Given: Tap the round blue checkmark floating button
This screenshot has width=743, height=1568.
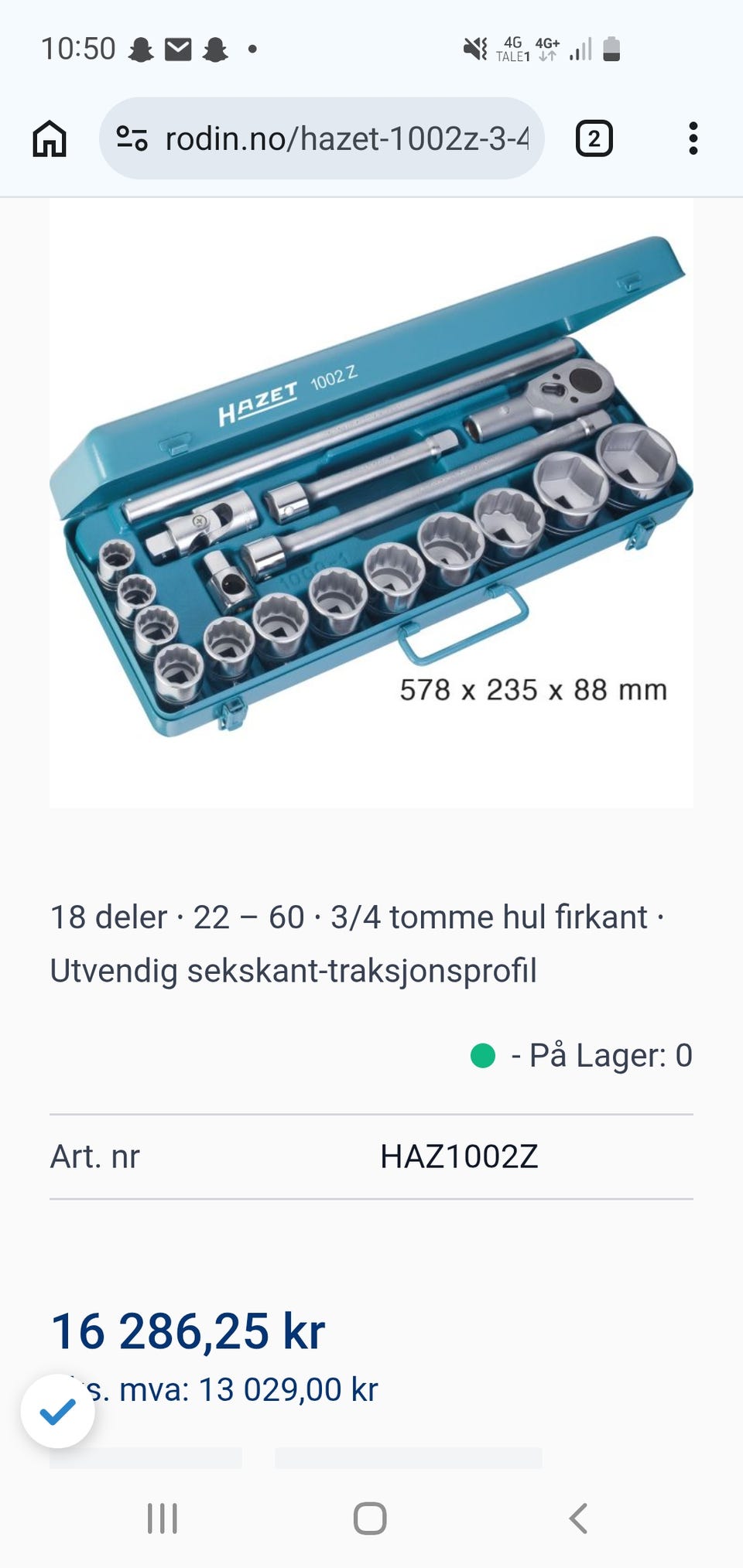Looking at the screenshot, I should 58,1411.
